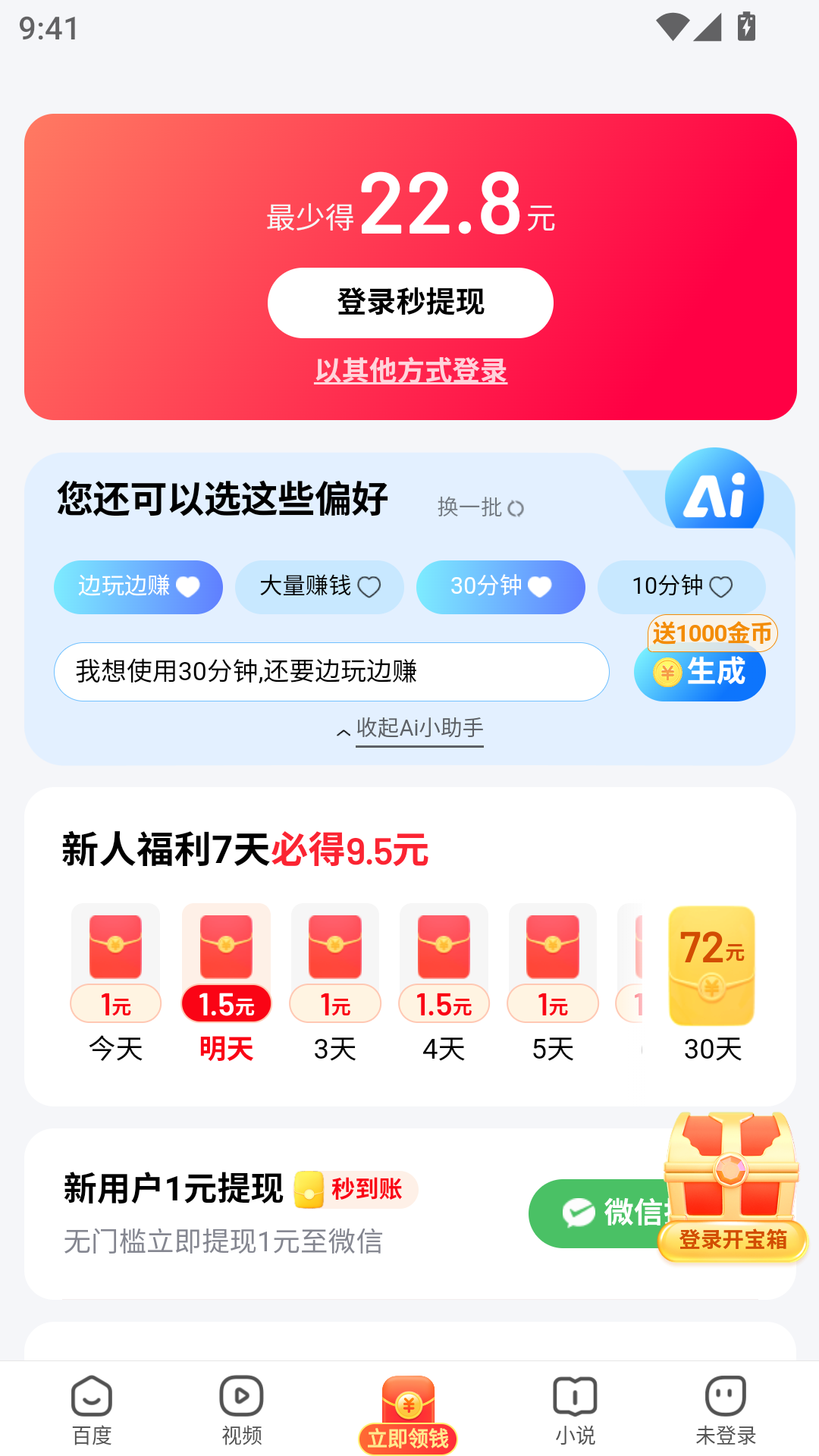Open the 以其他方式登录 link
819x1456 pixels.
pyautogui.click(x=410, y=371)
